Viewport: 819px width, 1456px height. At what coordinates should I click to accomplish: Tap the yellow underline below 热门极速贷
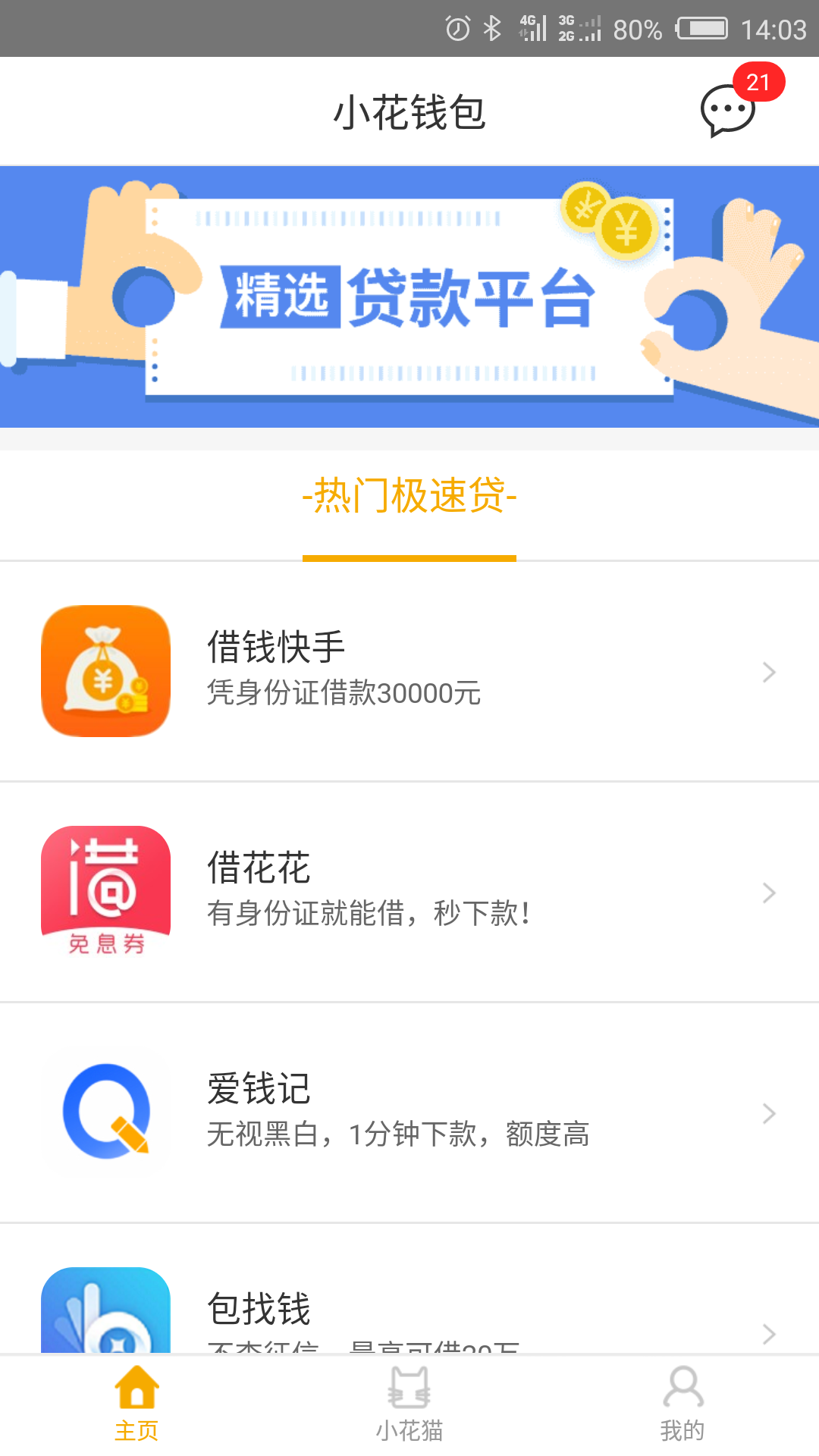409,557
